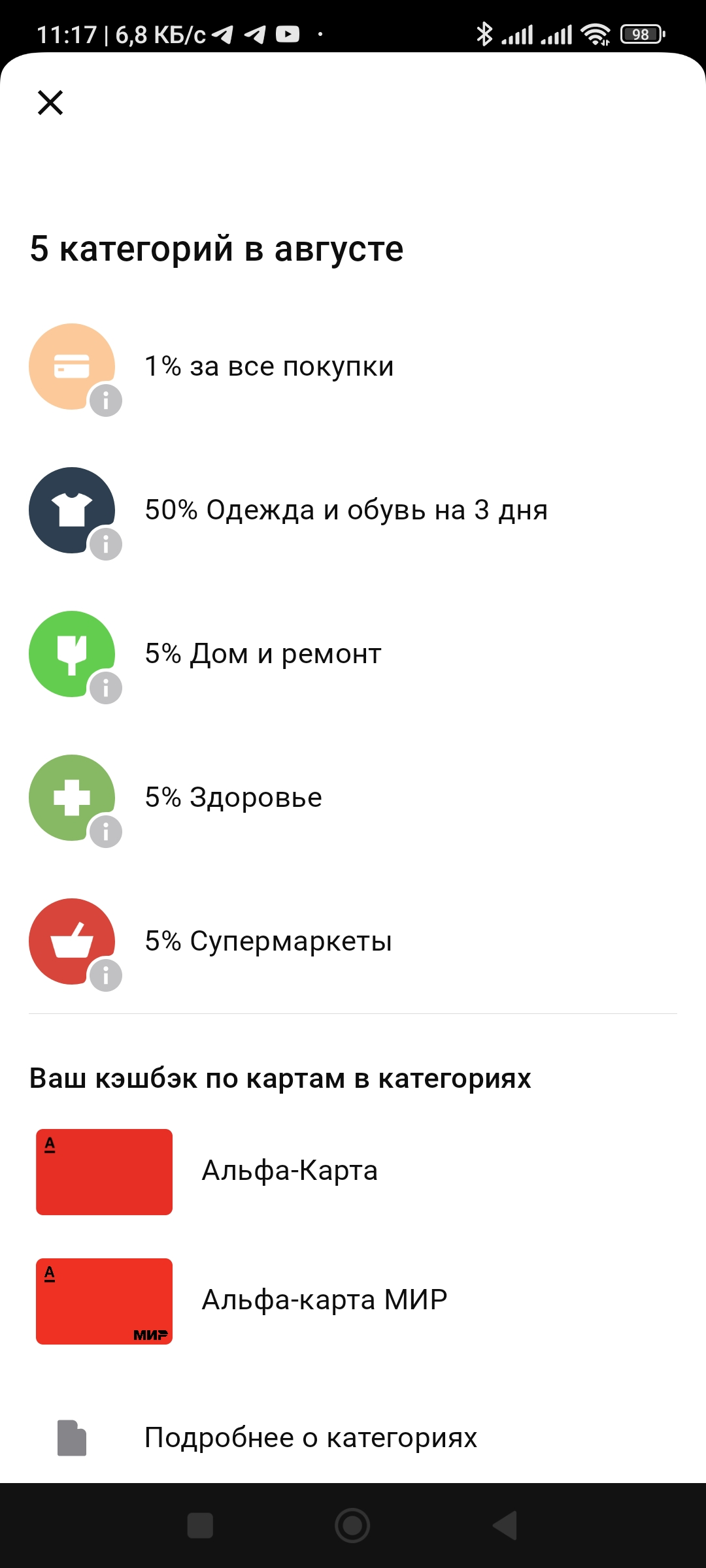Open cashback for Альфа-карта МИР
This screenshot has height=1568, width=706.
point(353,1301)
